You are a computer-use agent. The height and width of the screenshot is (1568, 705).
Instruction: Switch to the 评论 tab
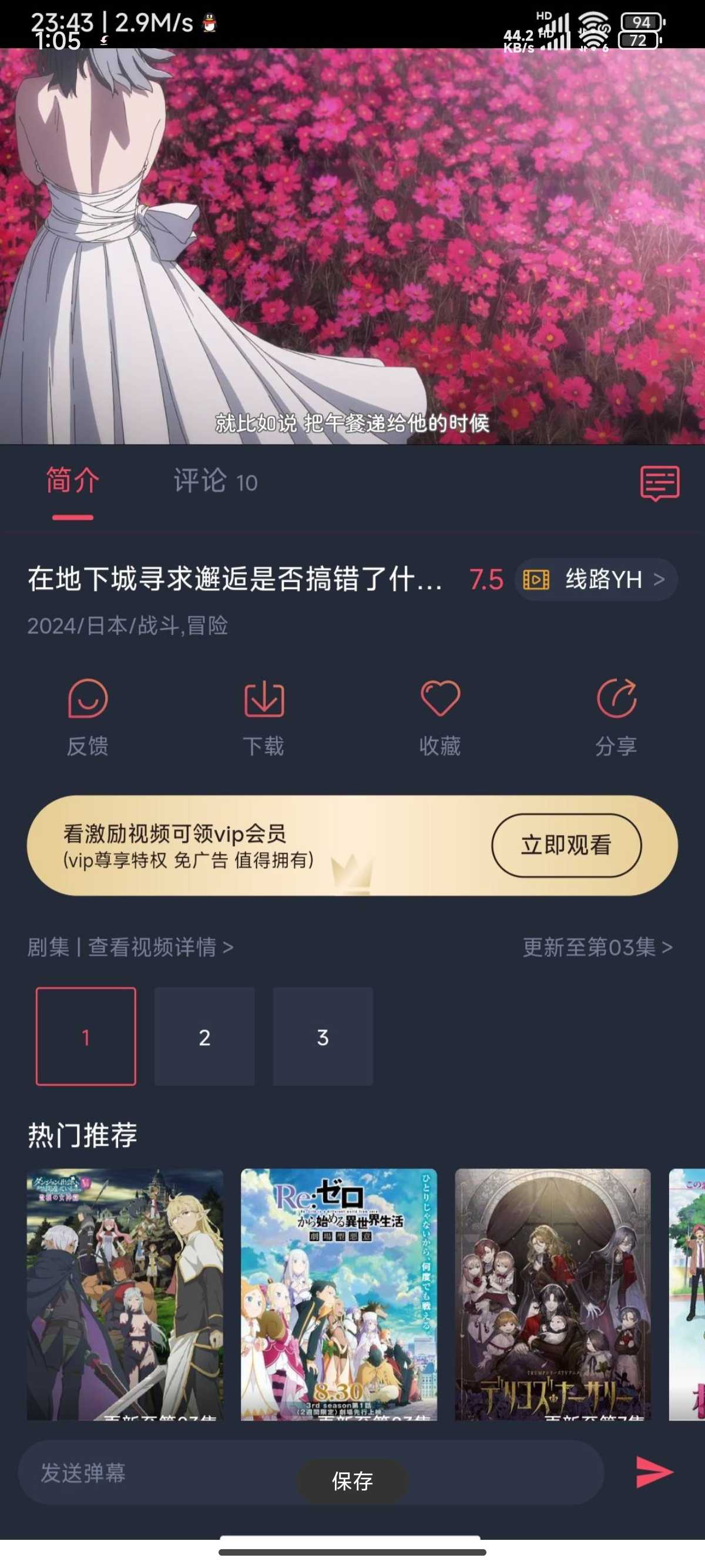[x=214, y=481]
